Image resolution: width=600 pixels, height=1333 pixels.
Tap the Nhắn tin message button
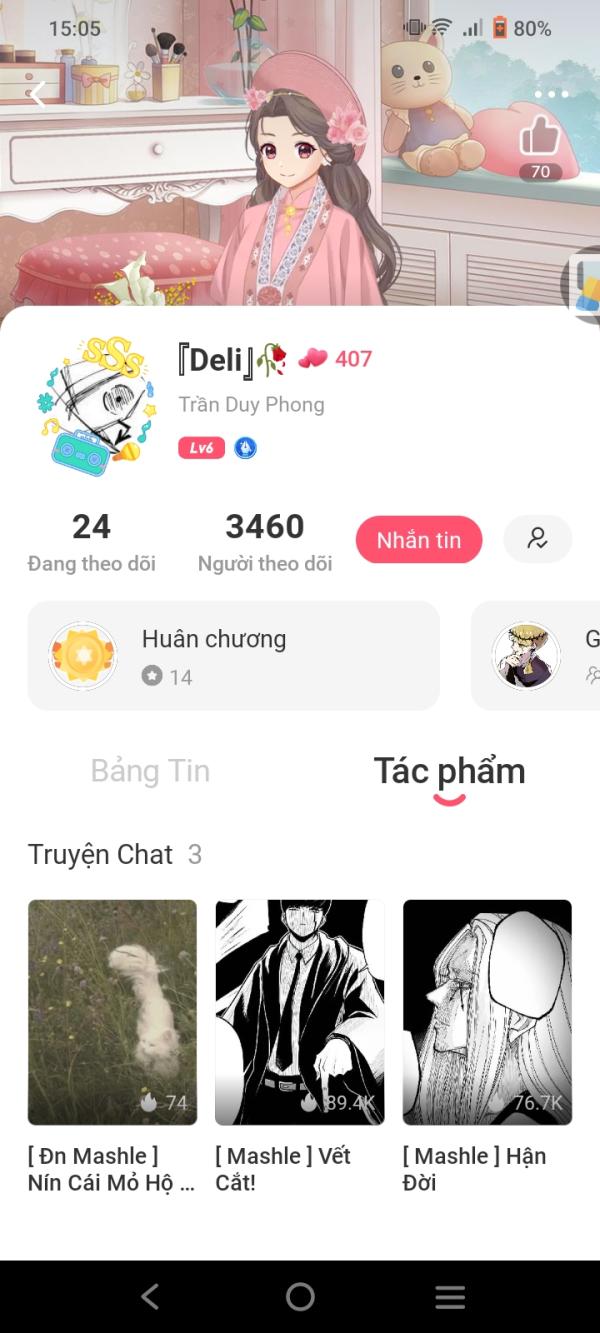click(x=419, y=540)
